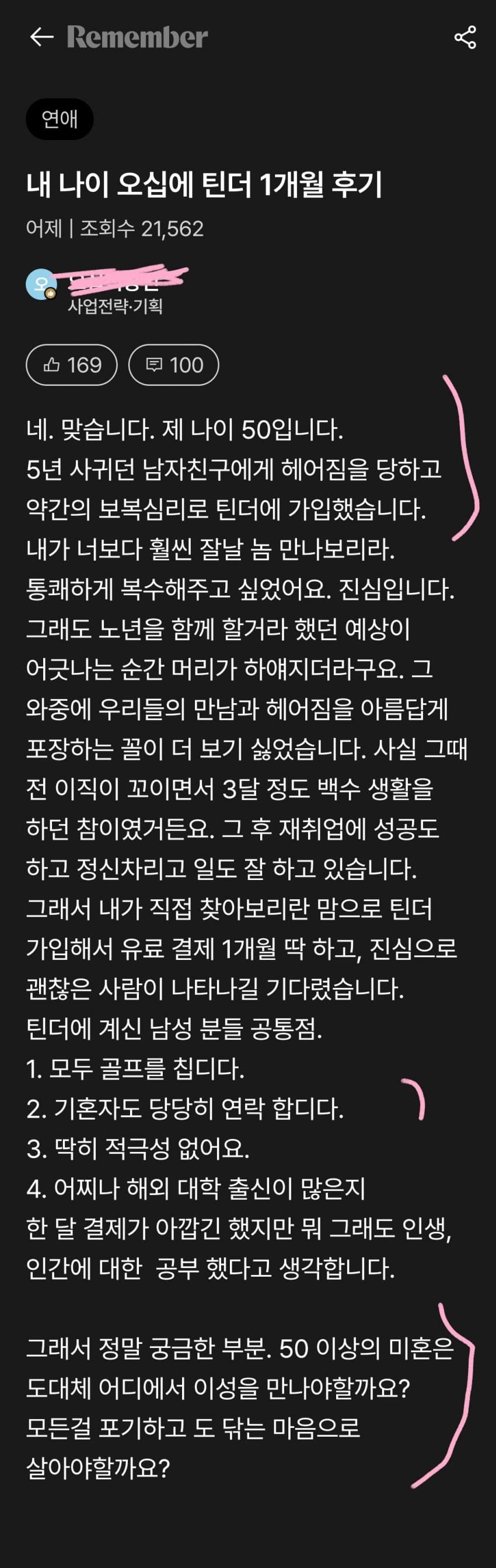Like the post with 169 likes
Viewport: 496px width, 1568px height.
coord(72,365)
